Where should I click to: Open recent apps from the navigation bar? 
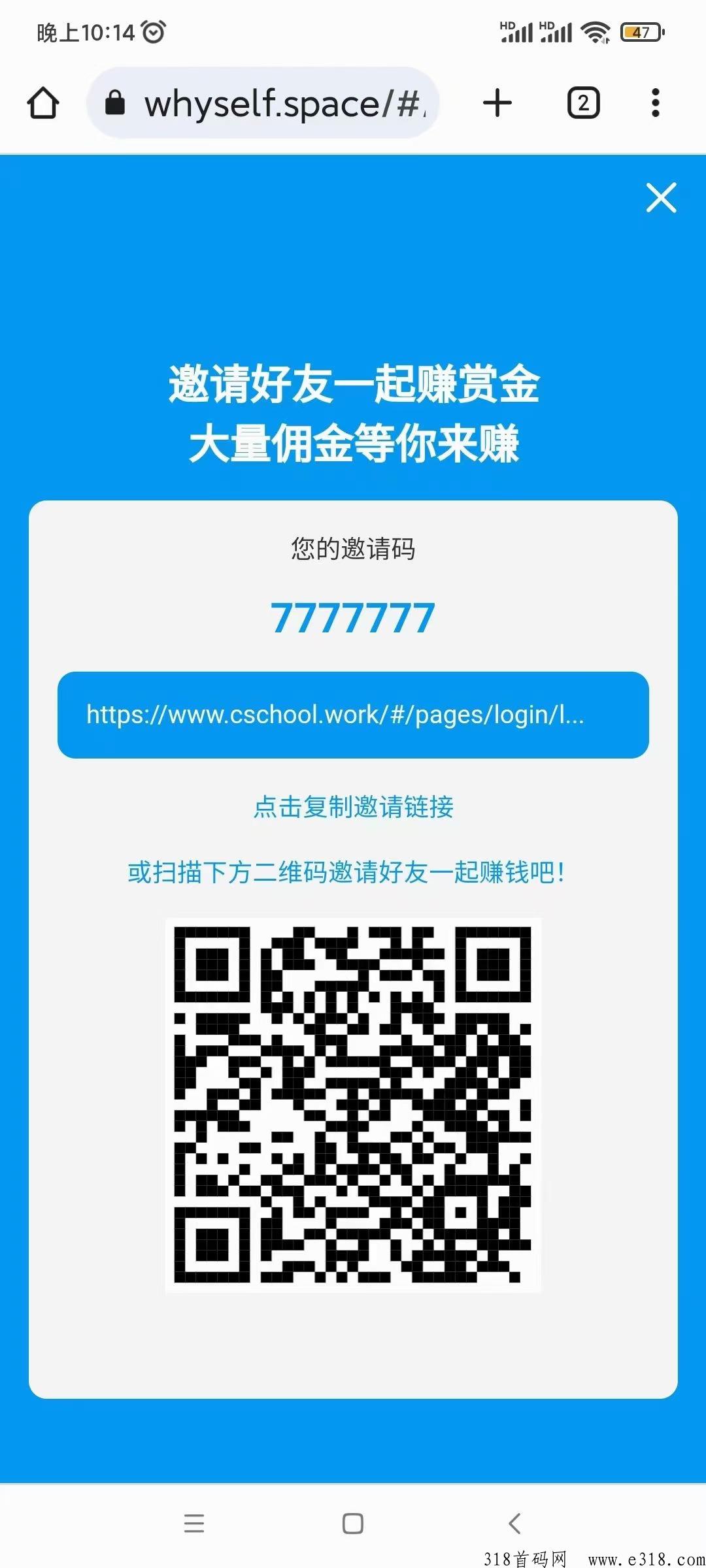(x=194, y=1524)
